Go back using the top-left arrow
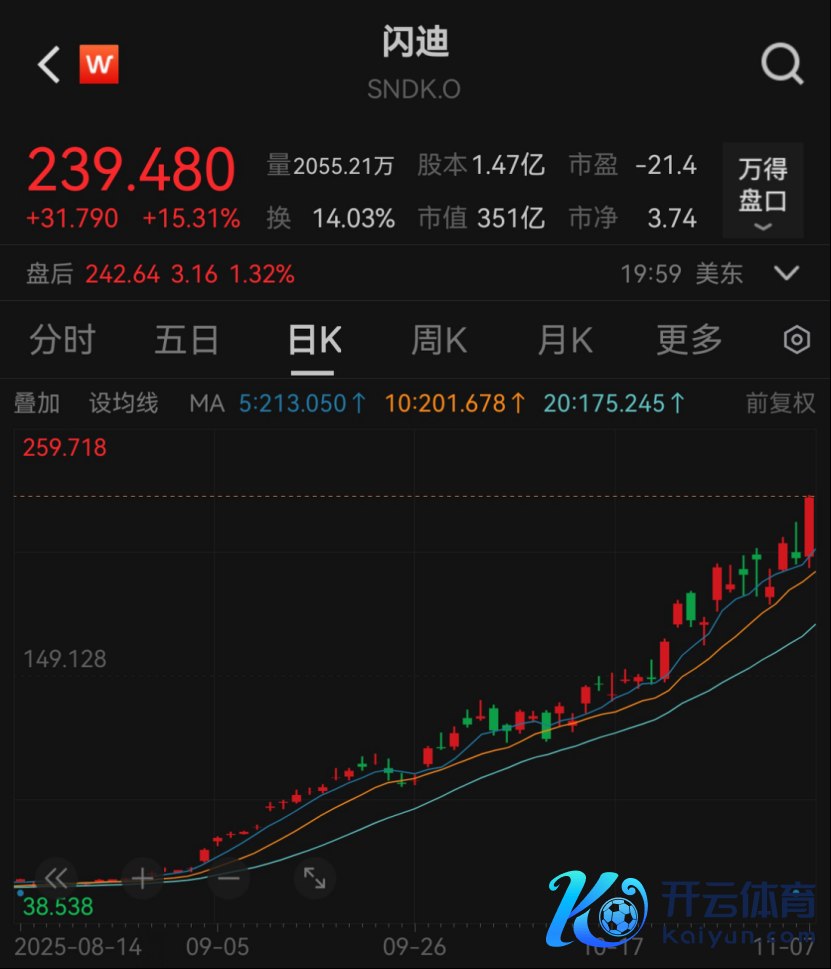The image size is (831, 969). [48, 65]
